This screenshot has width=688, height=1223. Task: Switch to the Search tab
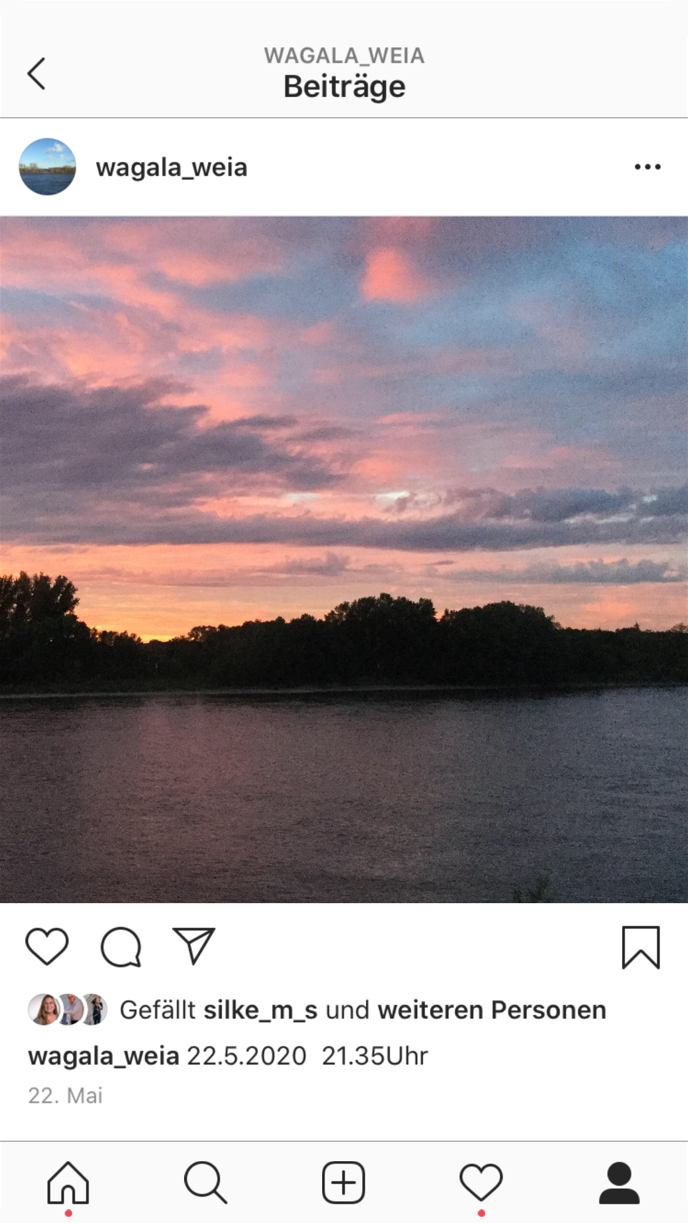click(206, 1183)
